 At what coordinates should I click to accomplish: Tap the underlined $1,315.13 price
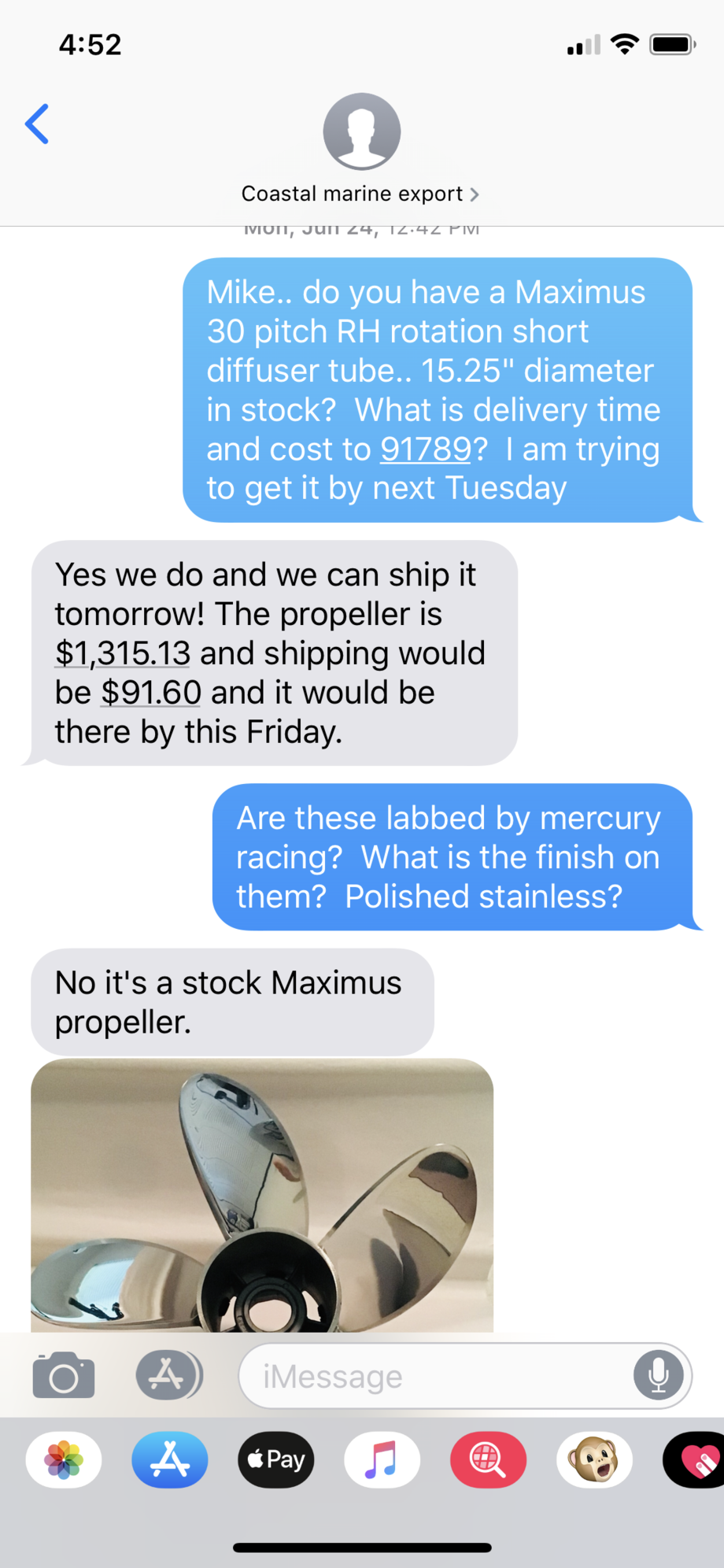click(123, 653)
